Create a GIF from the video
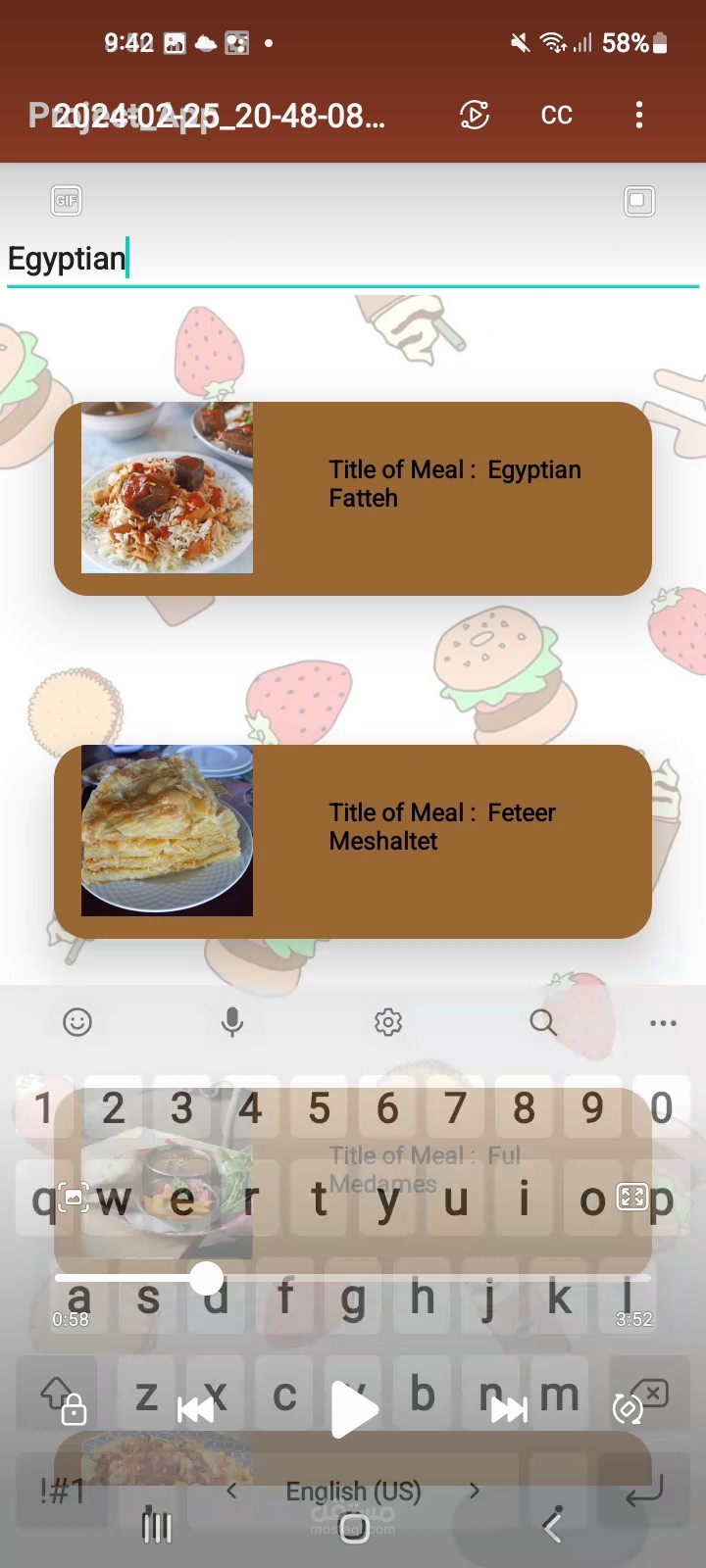706x1568 pixels. (x=66, y=201)
